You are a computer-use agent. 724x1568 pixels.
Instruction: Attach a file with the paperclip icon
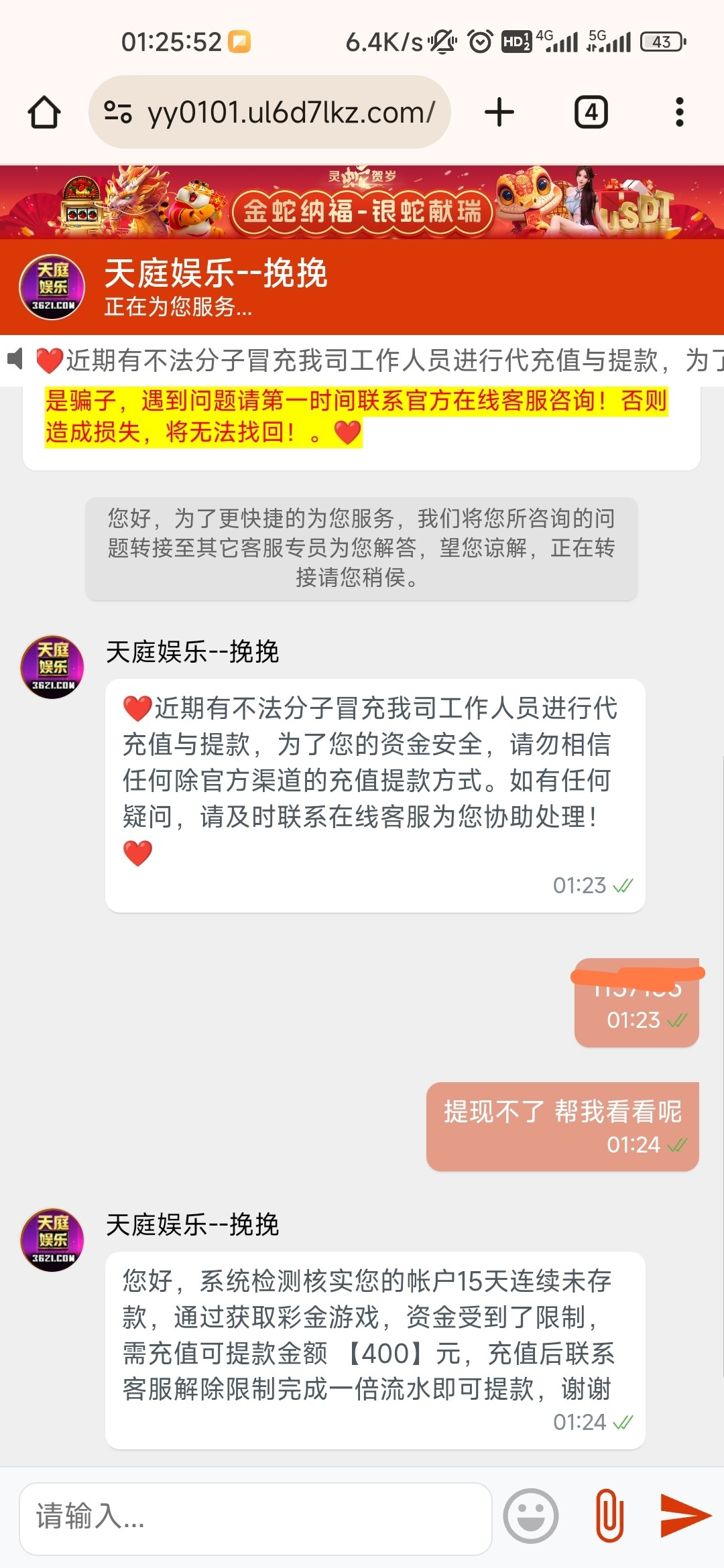609,1516
